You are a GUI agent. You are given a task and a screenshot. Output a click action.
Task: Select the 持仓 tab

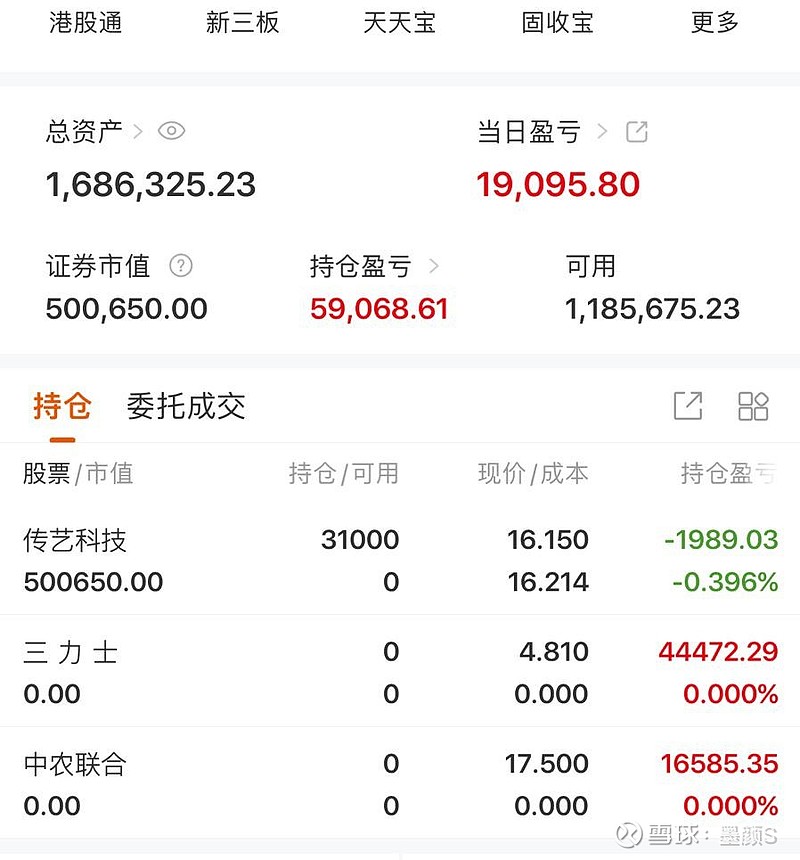pos(62,406)
